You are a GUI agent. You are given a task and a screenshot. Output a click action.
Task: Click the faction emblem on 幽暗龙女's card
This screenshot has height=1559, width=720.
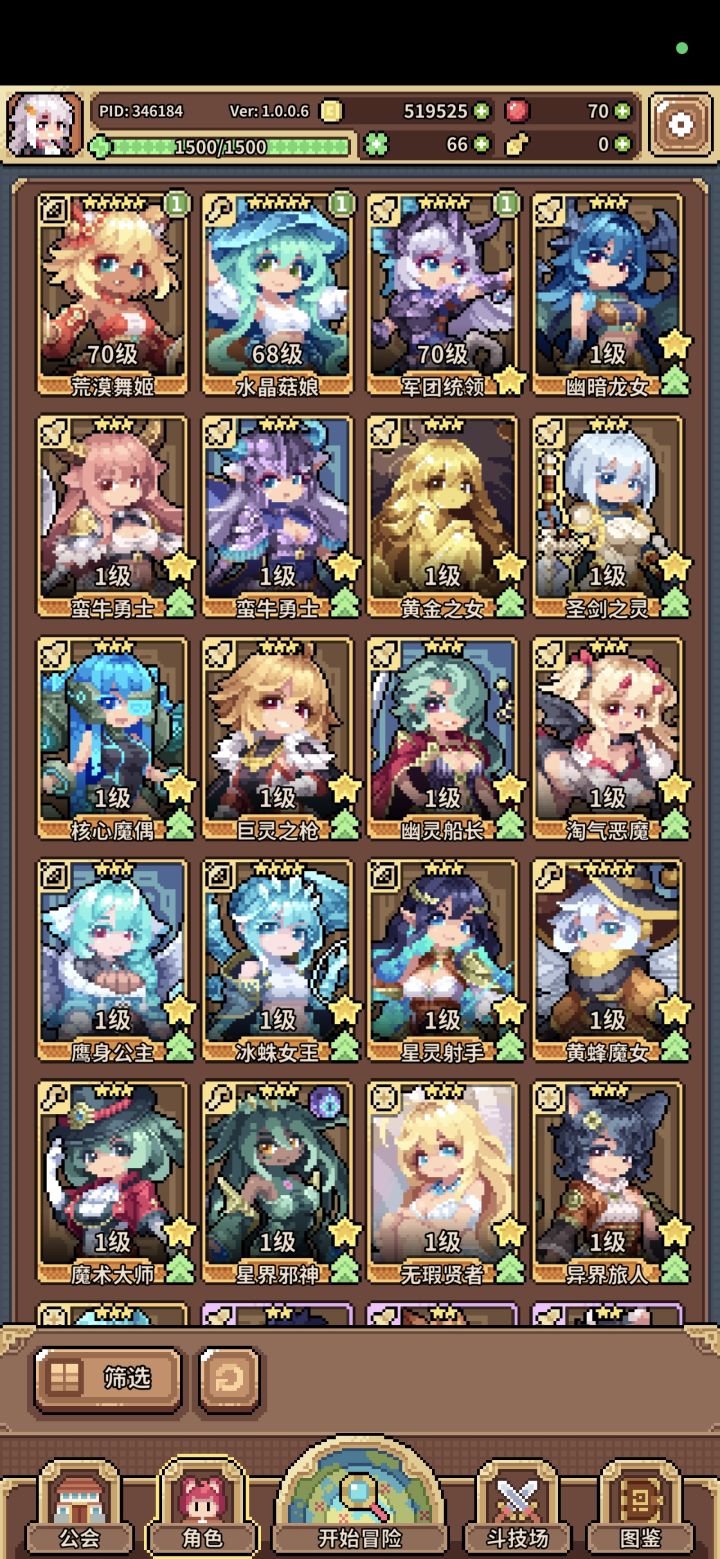(548, 211)
